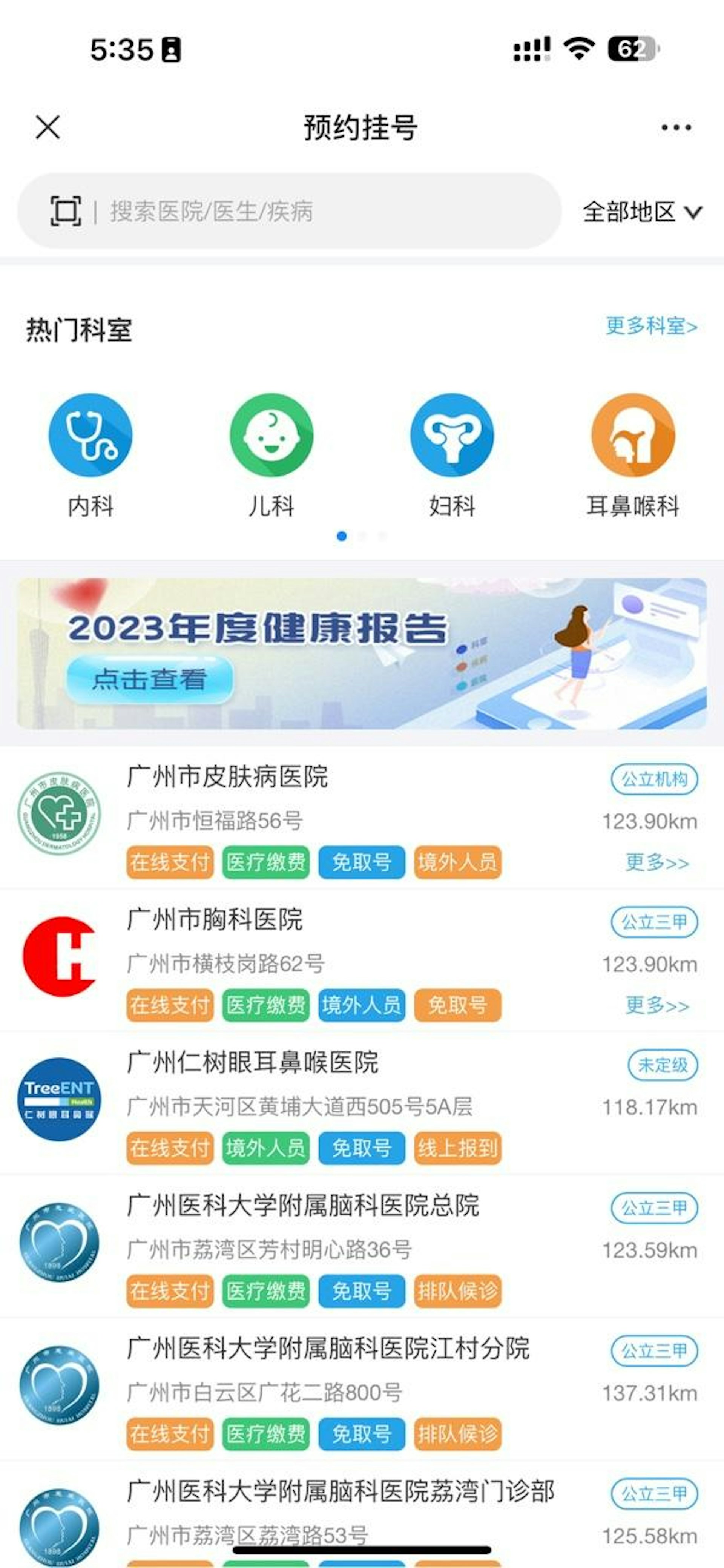Expand 更多>> for 广州市皮肤病医院

point(655,862)
